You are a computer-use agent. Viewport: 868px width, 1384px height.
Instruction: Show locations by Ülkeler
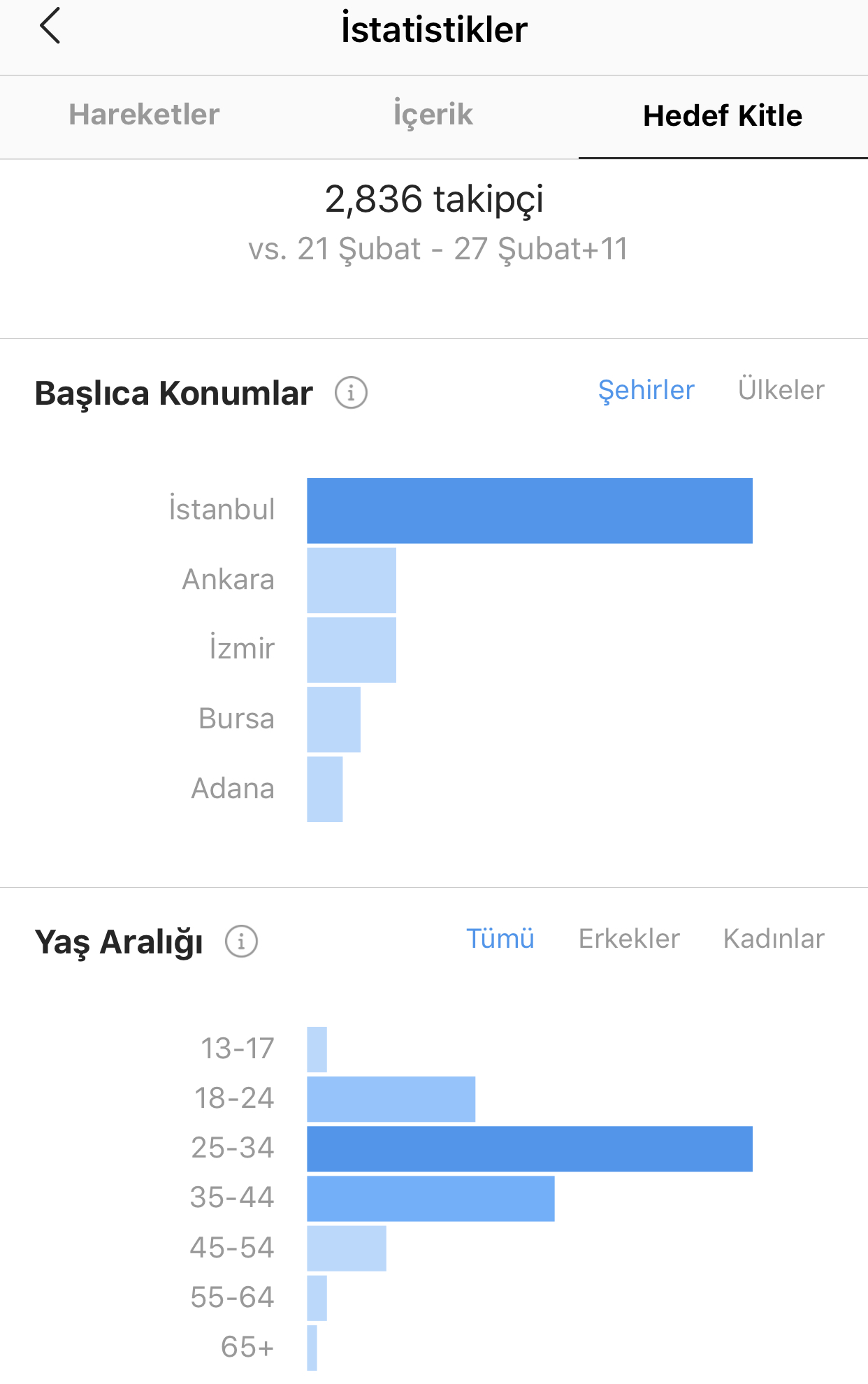[x=781, y=390]
